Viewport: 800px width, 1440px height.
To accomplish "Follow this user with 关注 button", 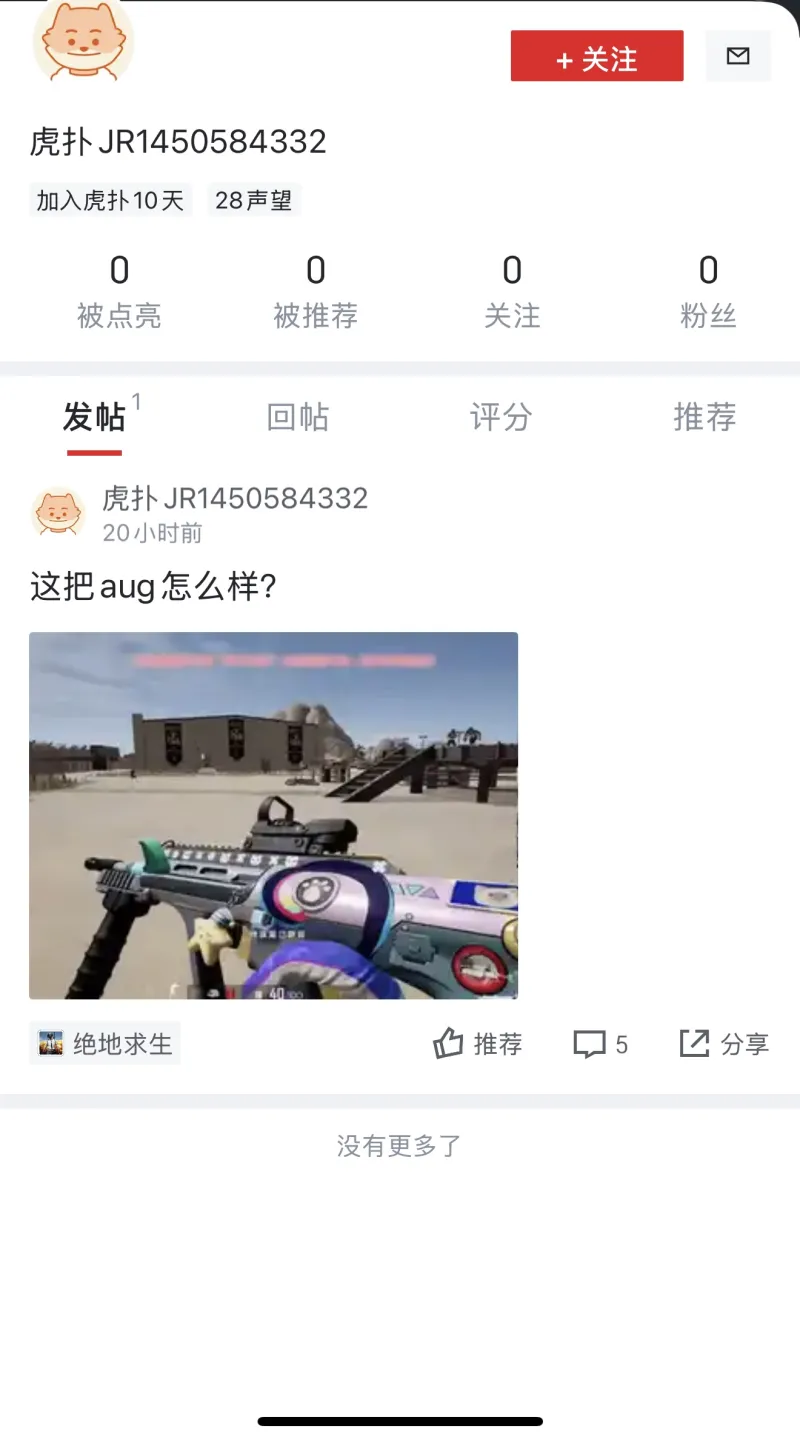I will pos(597,57).
